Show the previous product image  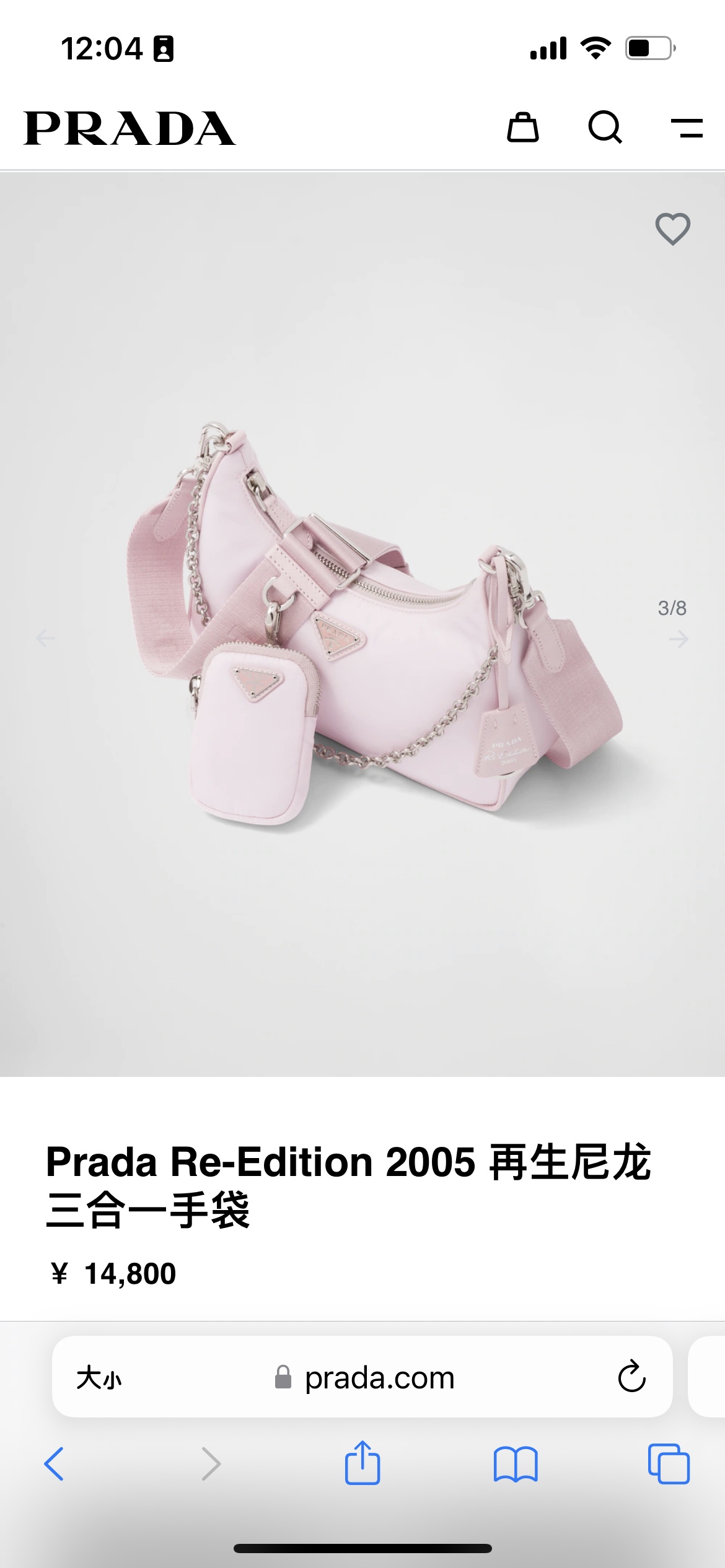pyautogui.click(x=45, y=638)
